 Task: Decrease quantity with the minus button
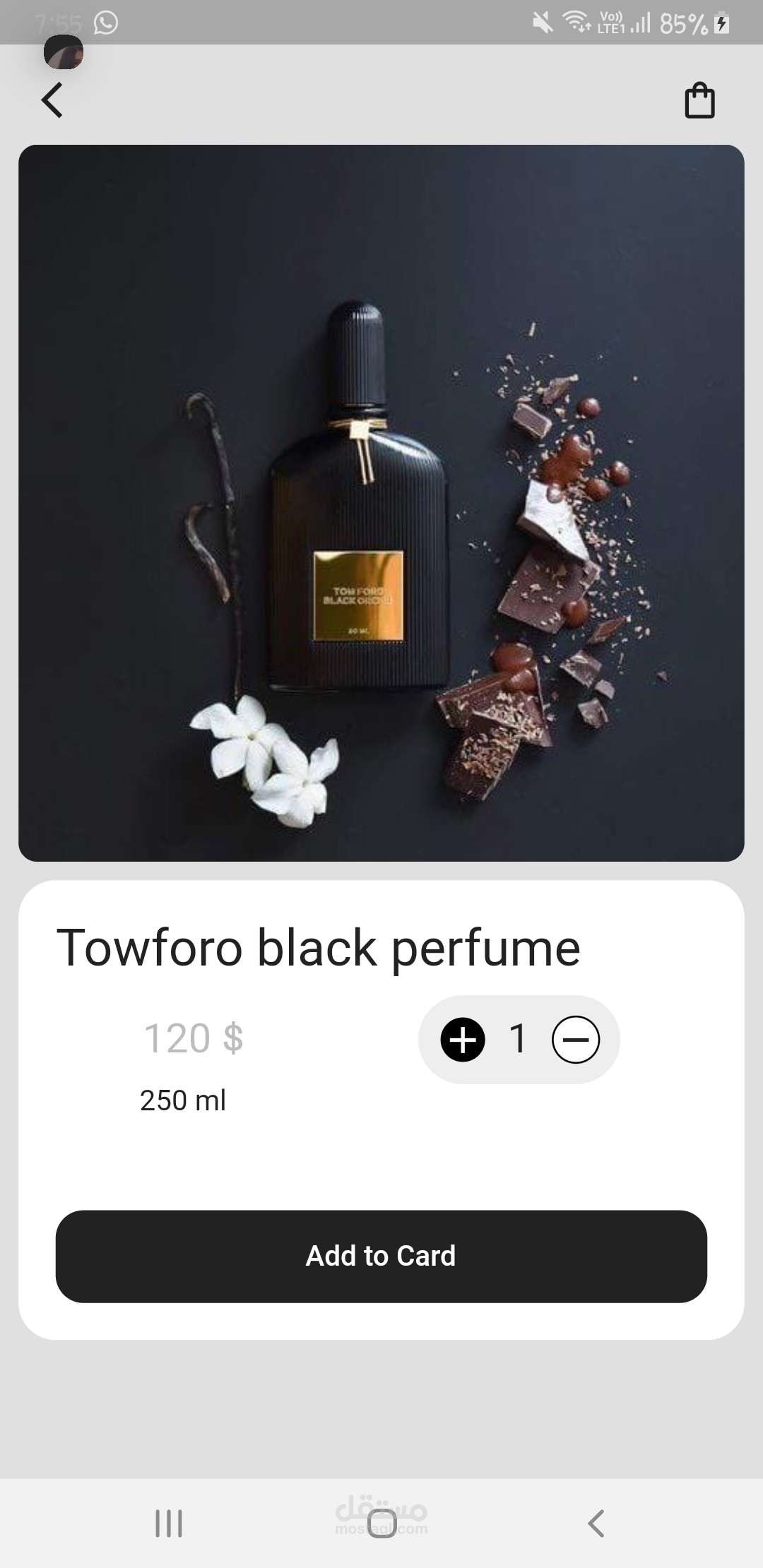(x=576, y=1040)
